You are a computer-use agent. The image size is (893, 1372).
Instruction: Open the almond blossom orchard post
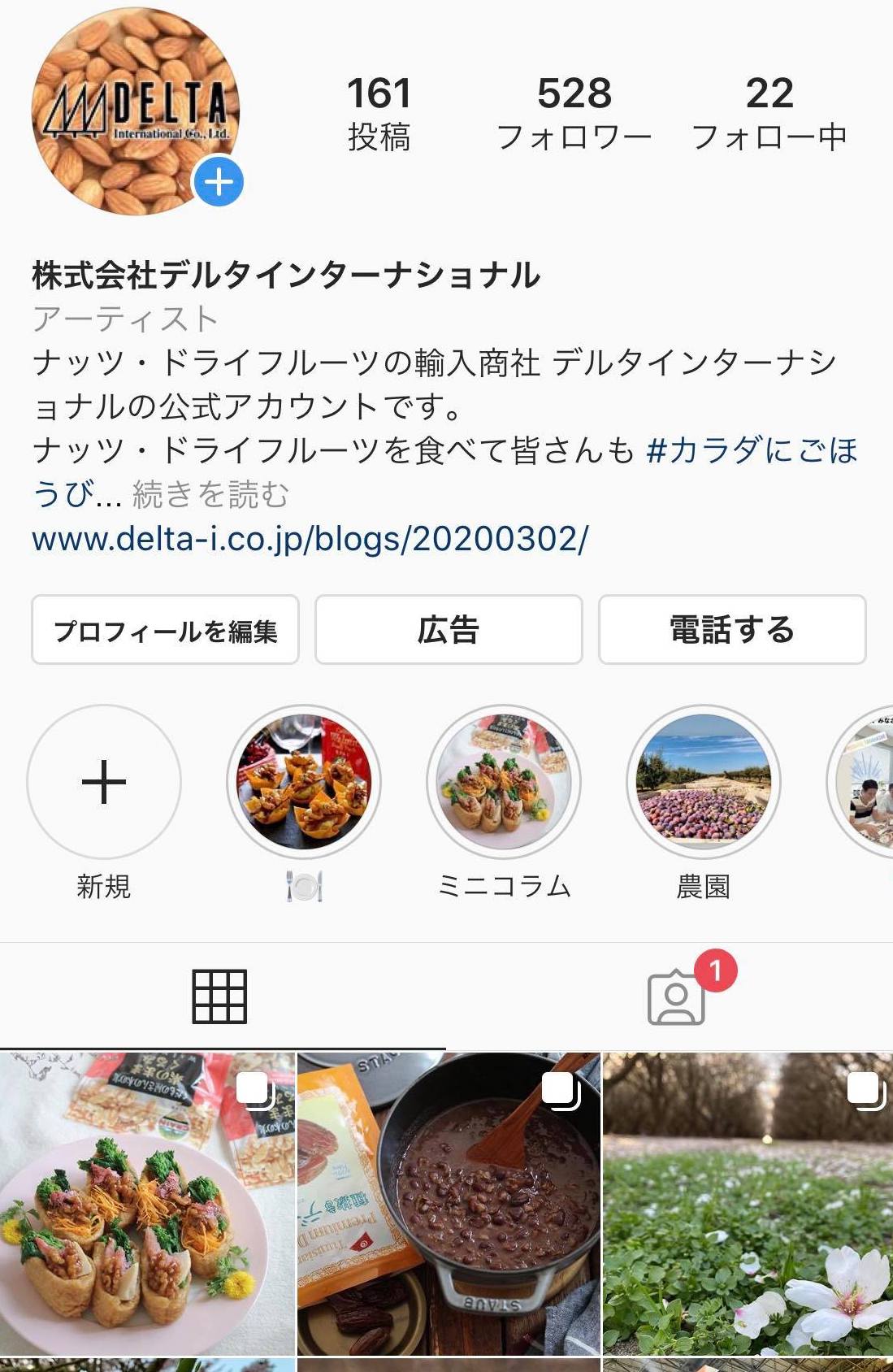pos(748,1203)
